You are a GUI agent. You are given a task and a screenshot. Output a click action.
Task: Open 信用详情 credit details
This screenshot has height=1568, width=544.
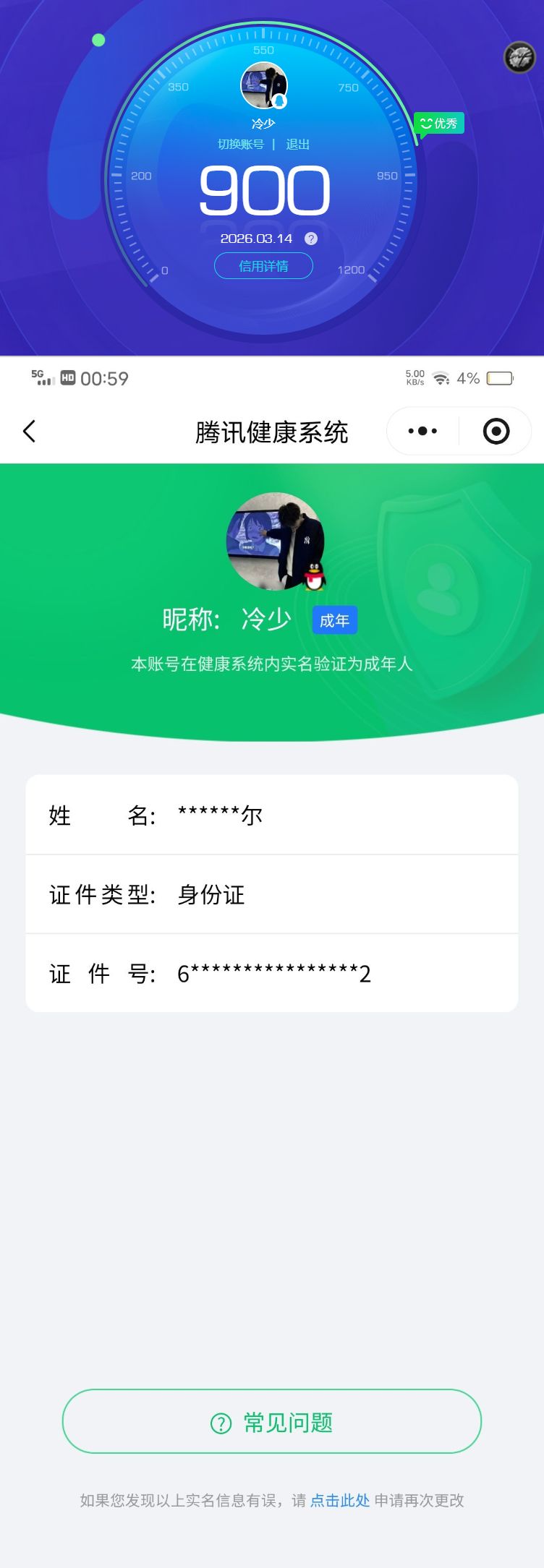tap(263, 266)
